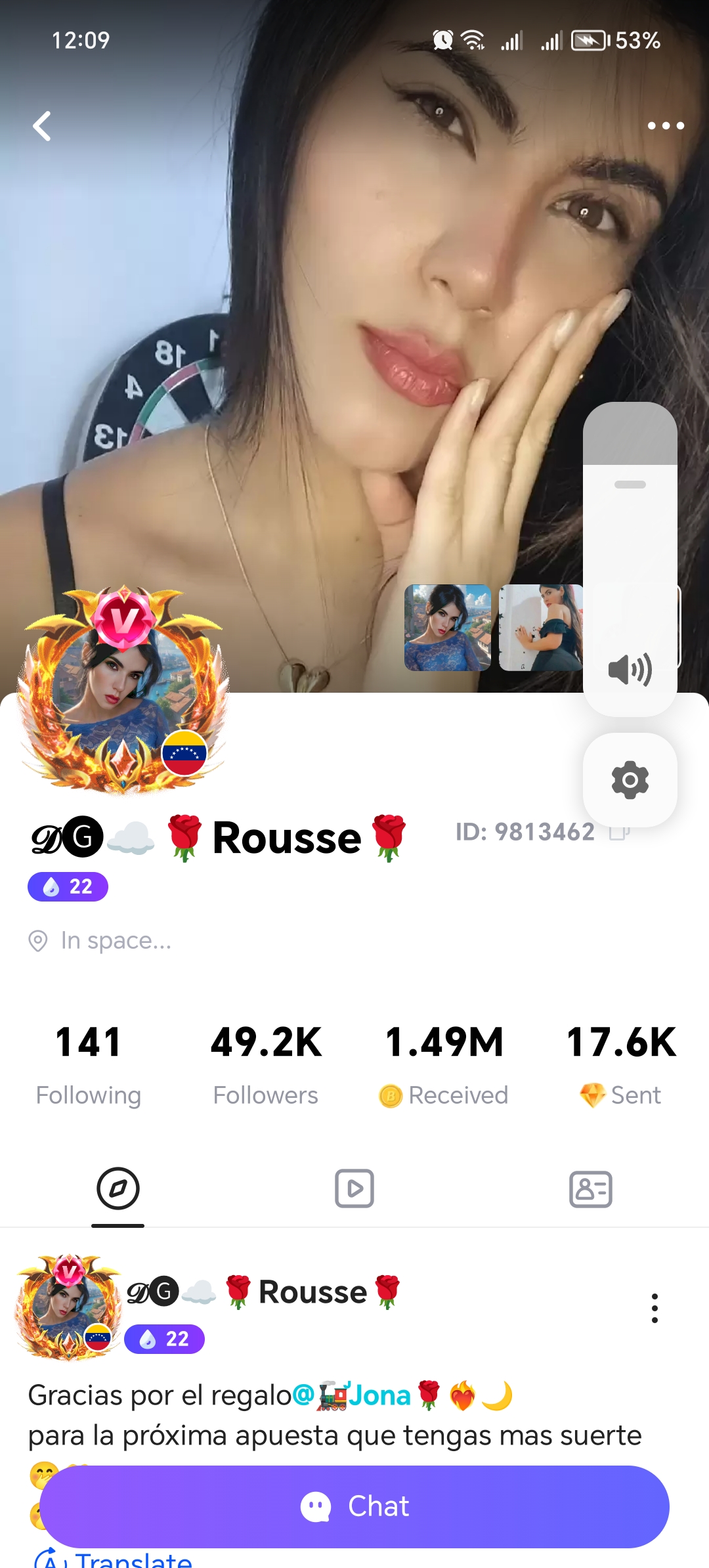Open the three-dot menu at top right
Screen dimensions: 709x1568
pyautogui.click(x=665, y=126)
